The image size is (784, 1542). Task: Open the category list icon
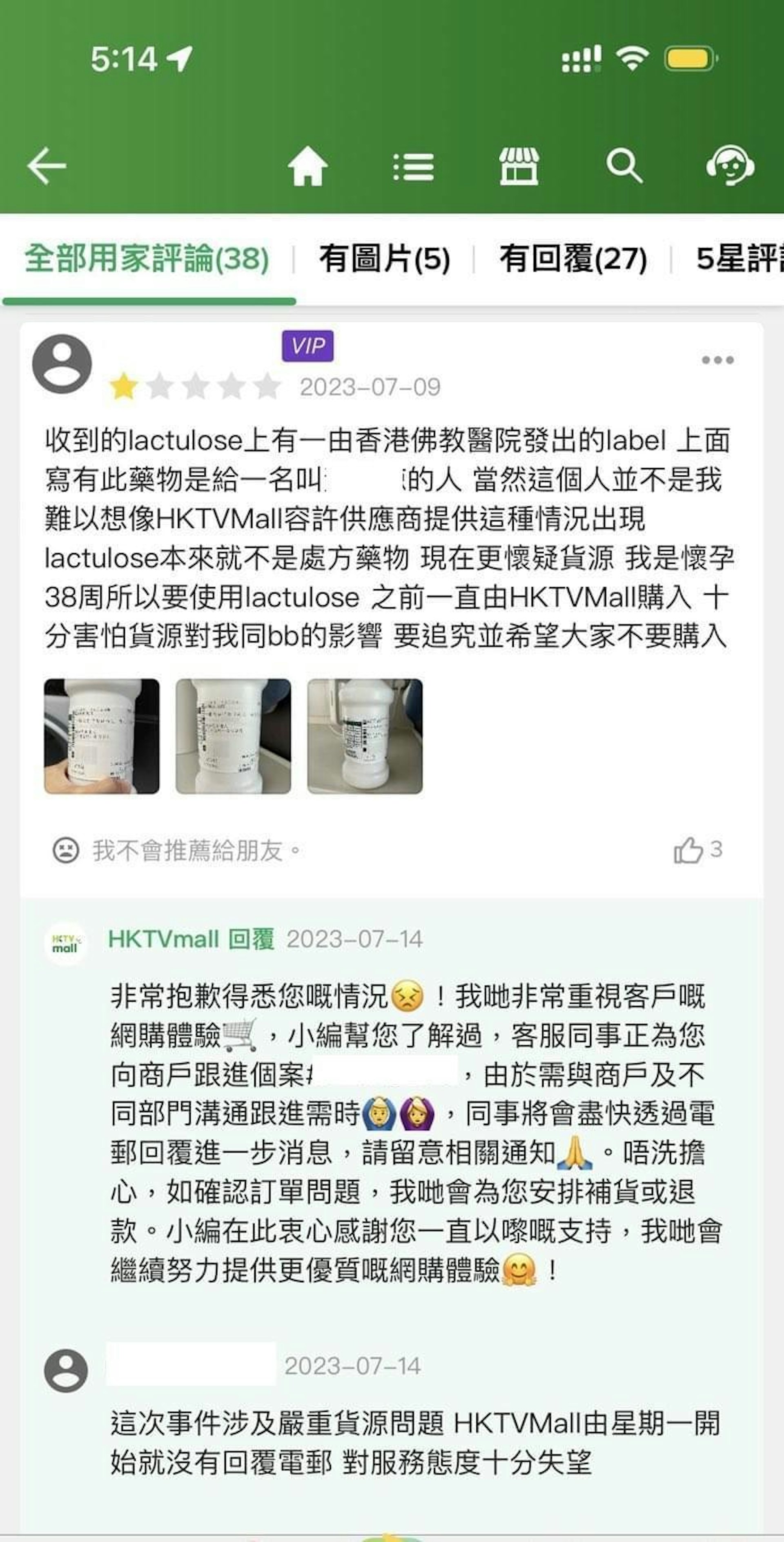tap(413, 166)
